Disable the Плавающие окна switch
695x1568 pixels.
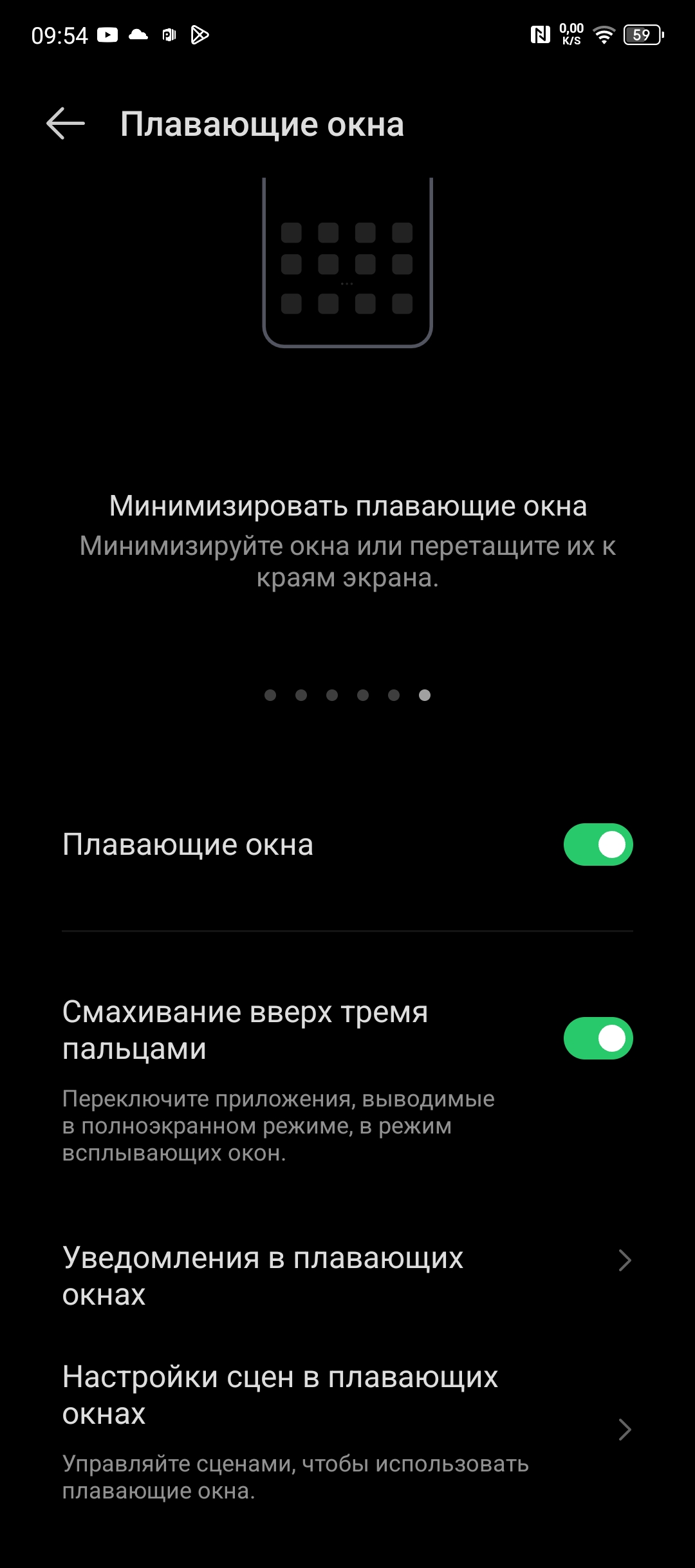click(x=598, y=845)
